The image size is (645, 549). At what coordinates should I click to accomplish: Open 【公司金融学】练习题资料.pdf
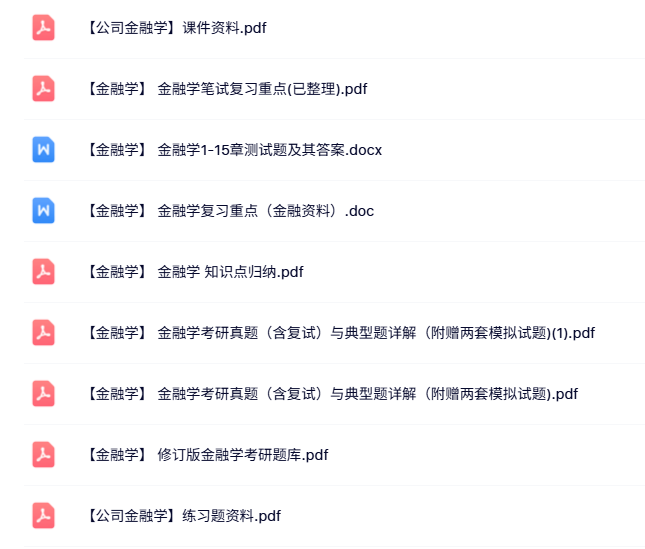click(183, 516)
